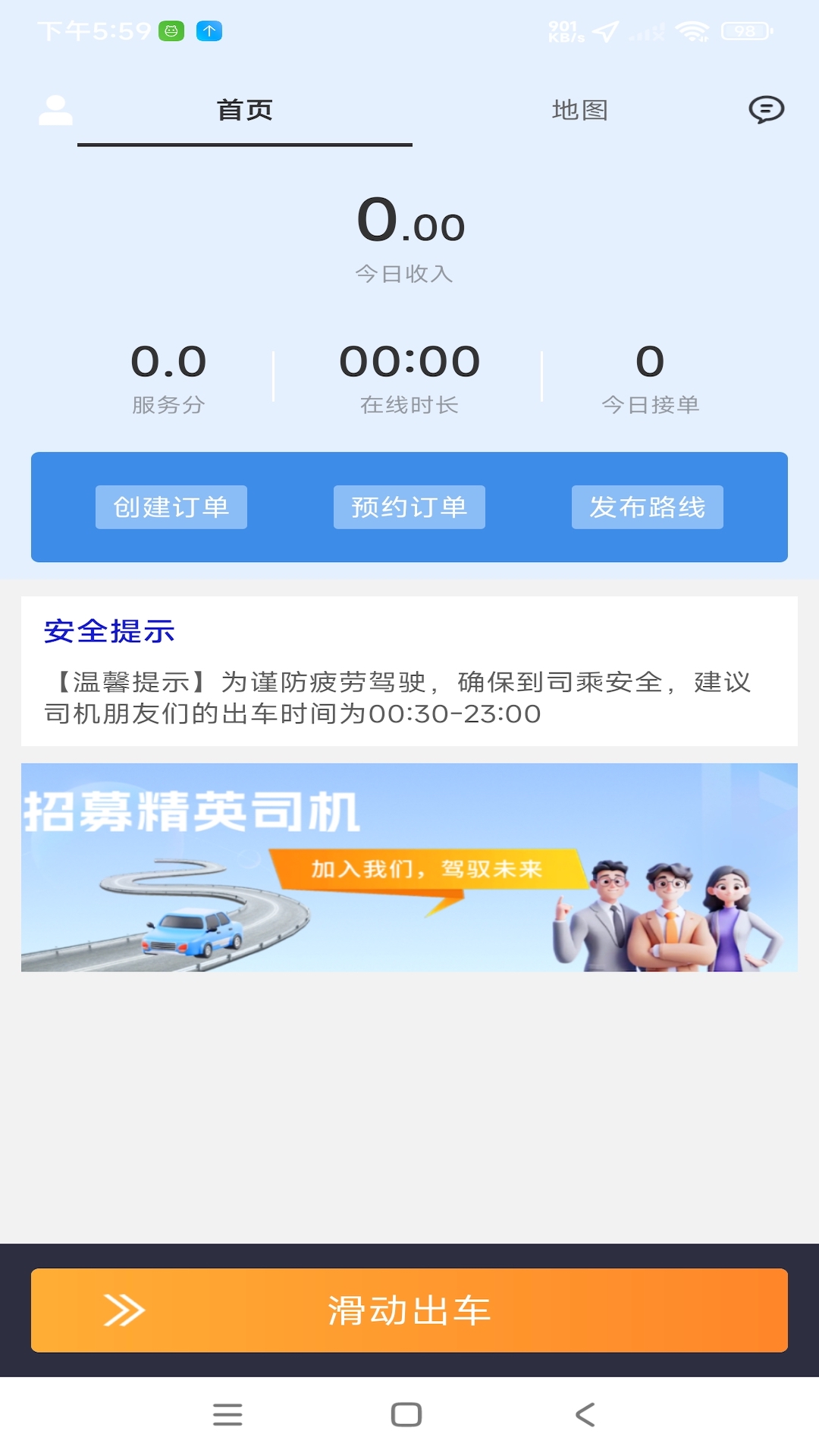Screen dimensions: 819x1456
Task: Tap the back navigation icon
Action: (x=584, y=1415)
